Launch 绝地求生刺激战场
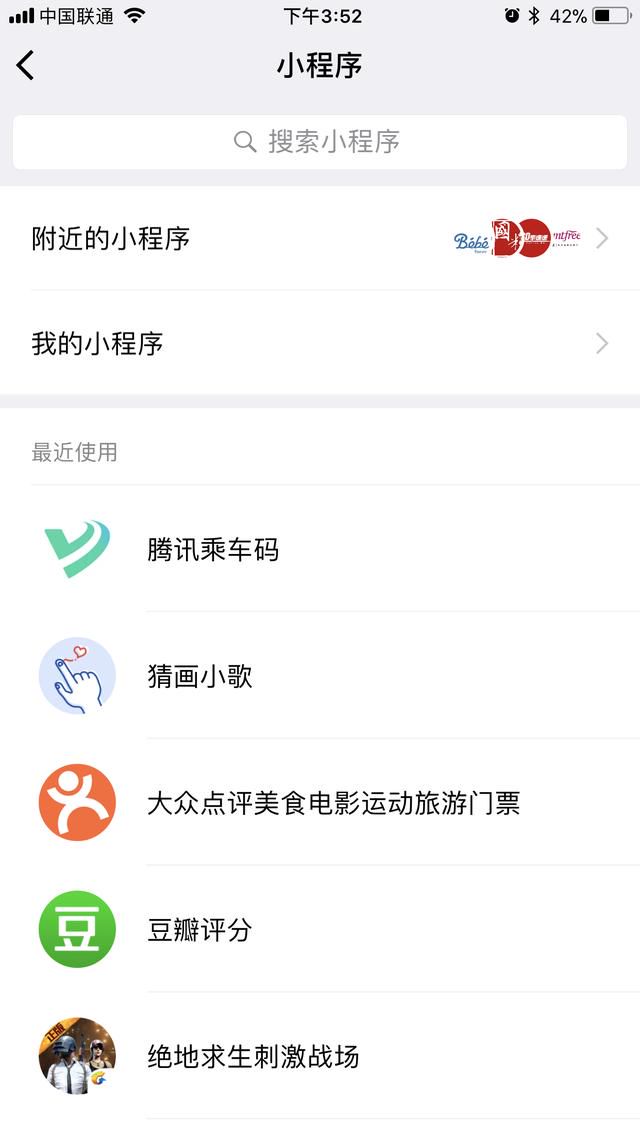The width and height of the screenshot is (640, 1138). pyautogui.click(x=320, y=1056)
